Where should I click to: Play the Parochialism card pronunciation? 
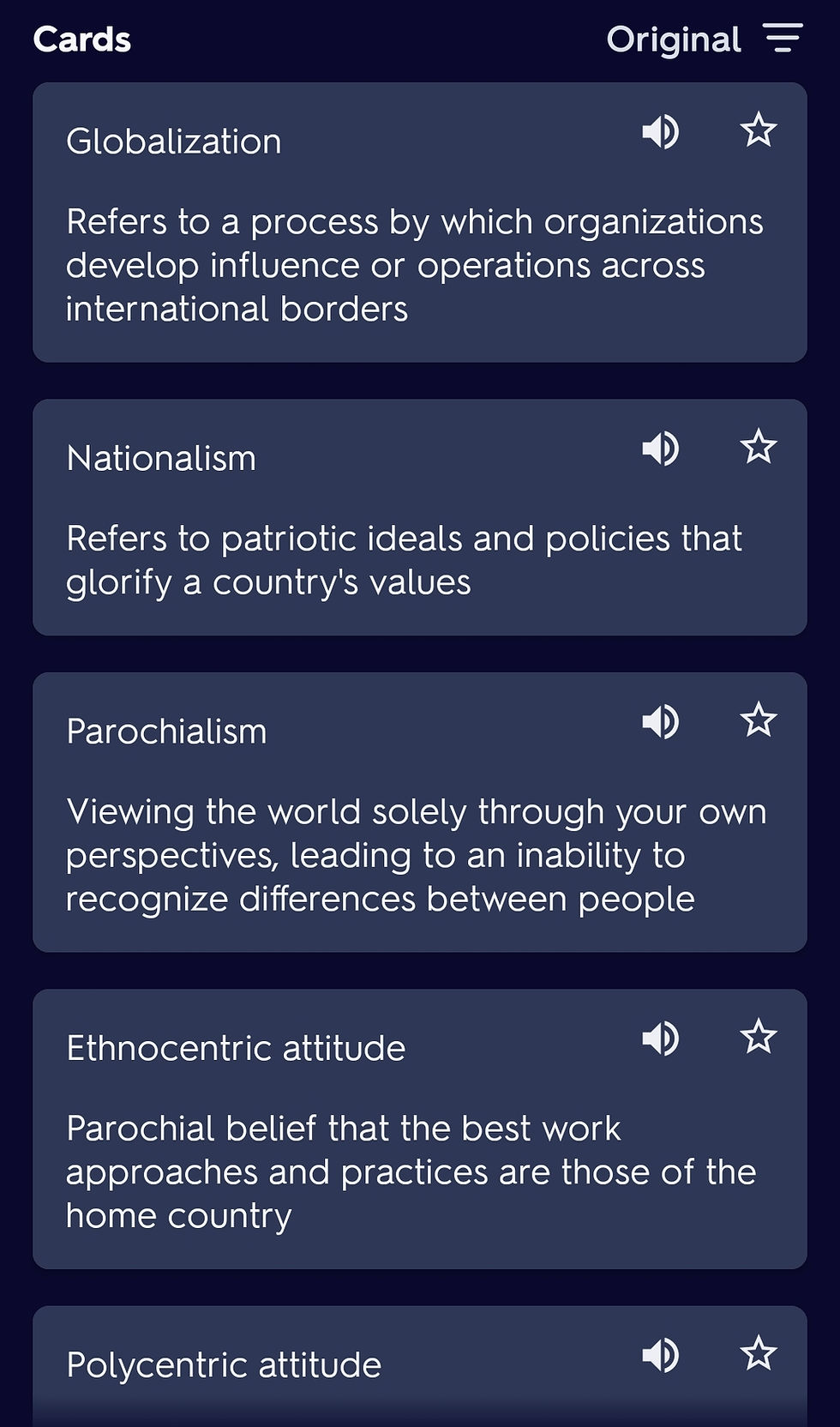click(x=661, y=722)
